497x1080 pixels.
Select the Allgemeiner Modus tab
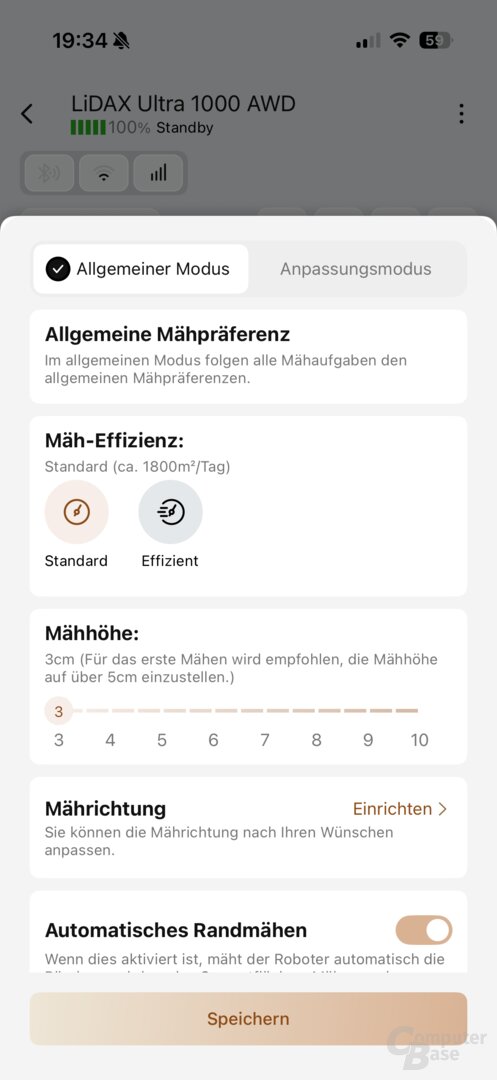(x=140, y=269)
